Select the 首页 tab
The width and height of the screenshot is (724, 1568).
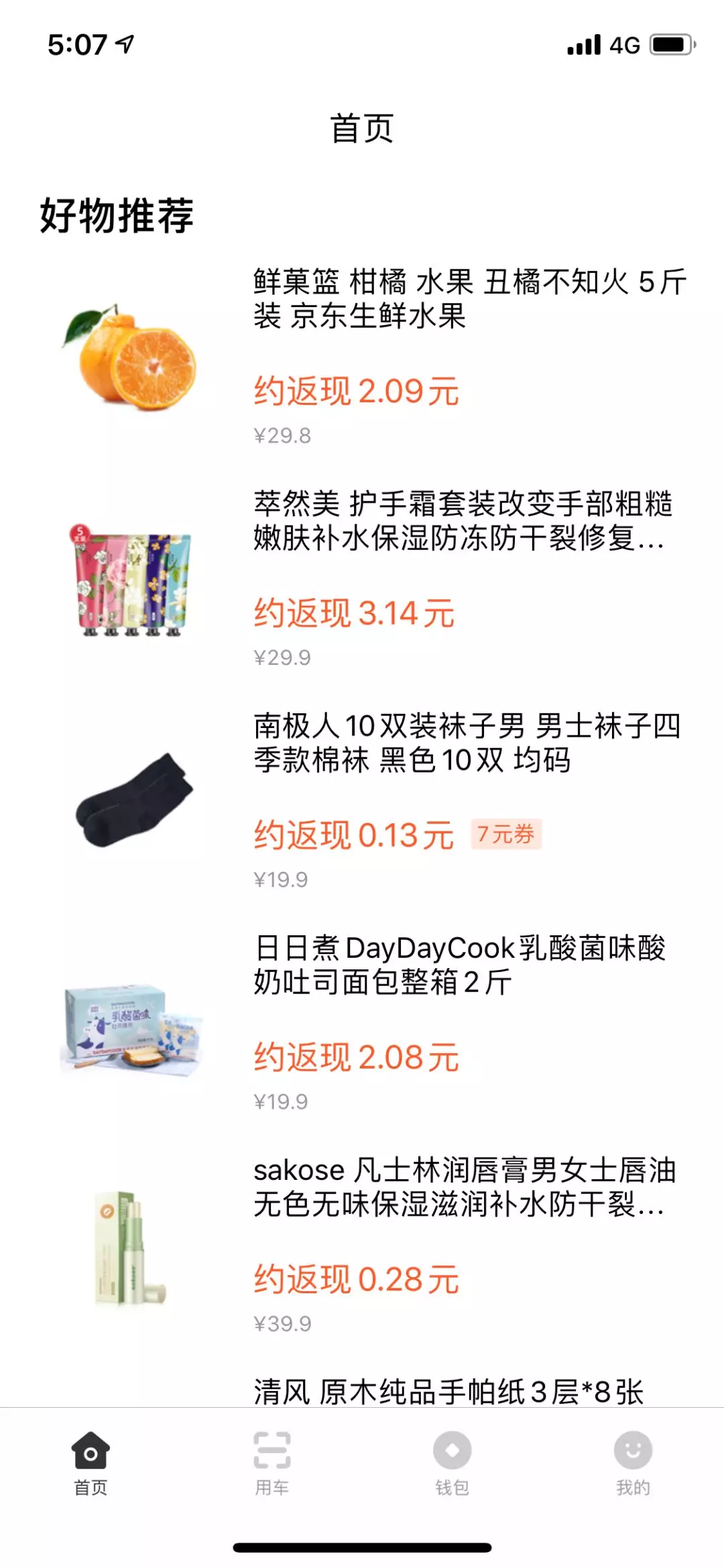click(x=90, y=1463)
